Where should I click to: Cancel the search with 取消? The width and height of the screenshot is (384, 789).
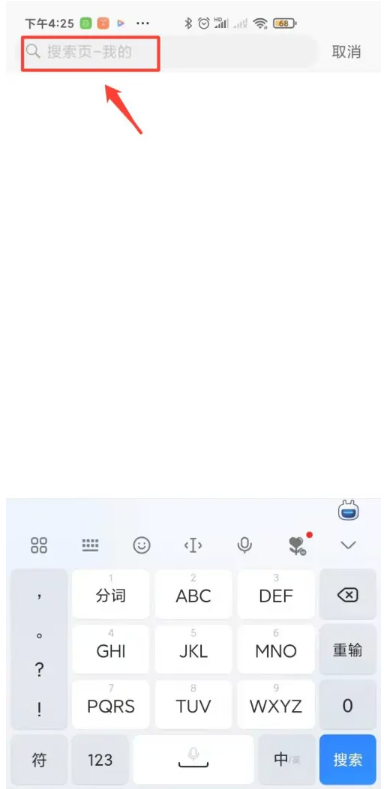coord(346,52)
